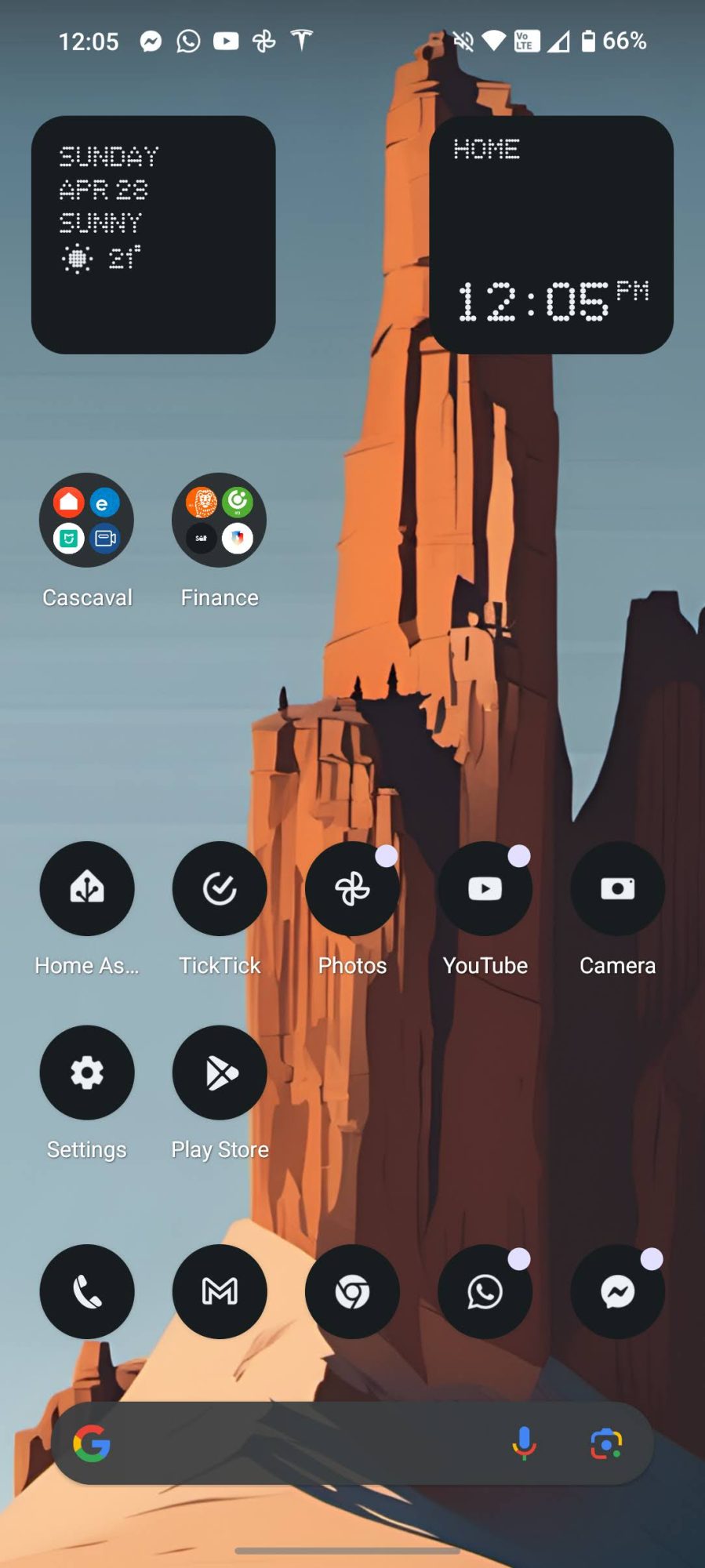Open YouTube
705x1568 pixels.
485,888
